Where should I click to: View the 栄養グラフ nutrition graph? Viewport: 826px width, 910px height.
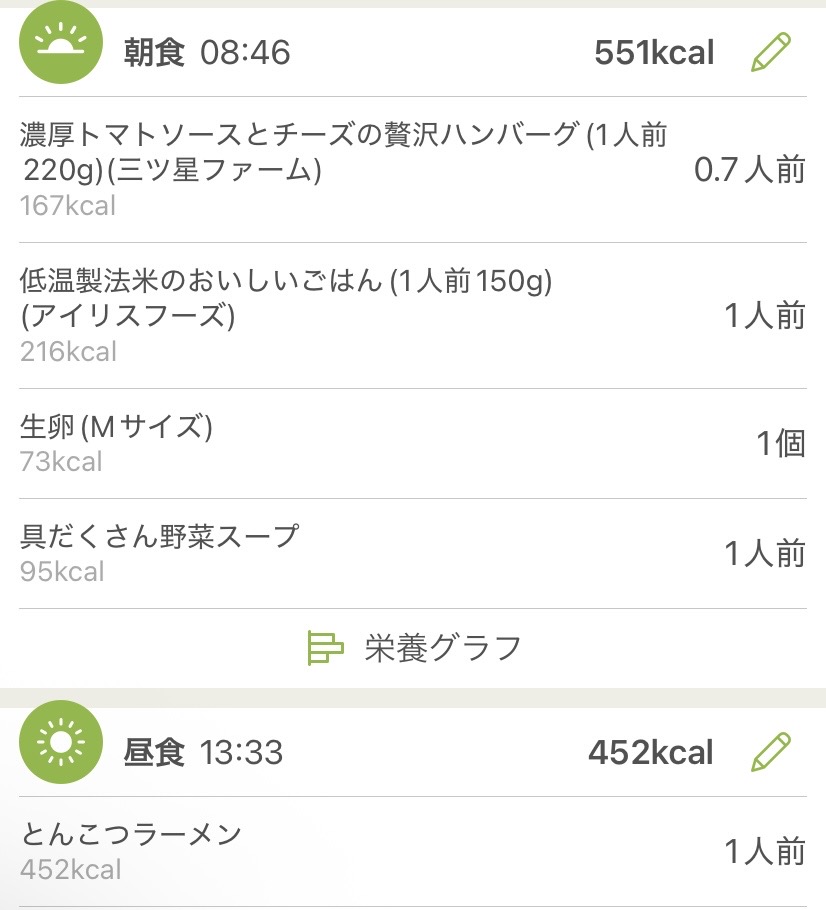pyautogui.click(x=413, y=648)
